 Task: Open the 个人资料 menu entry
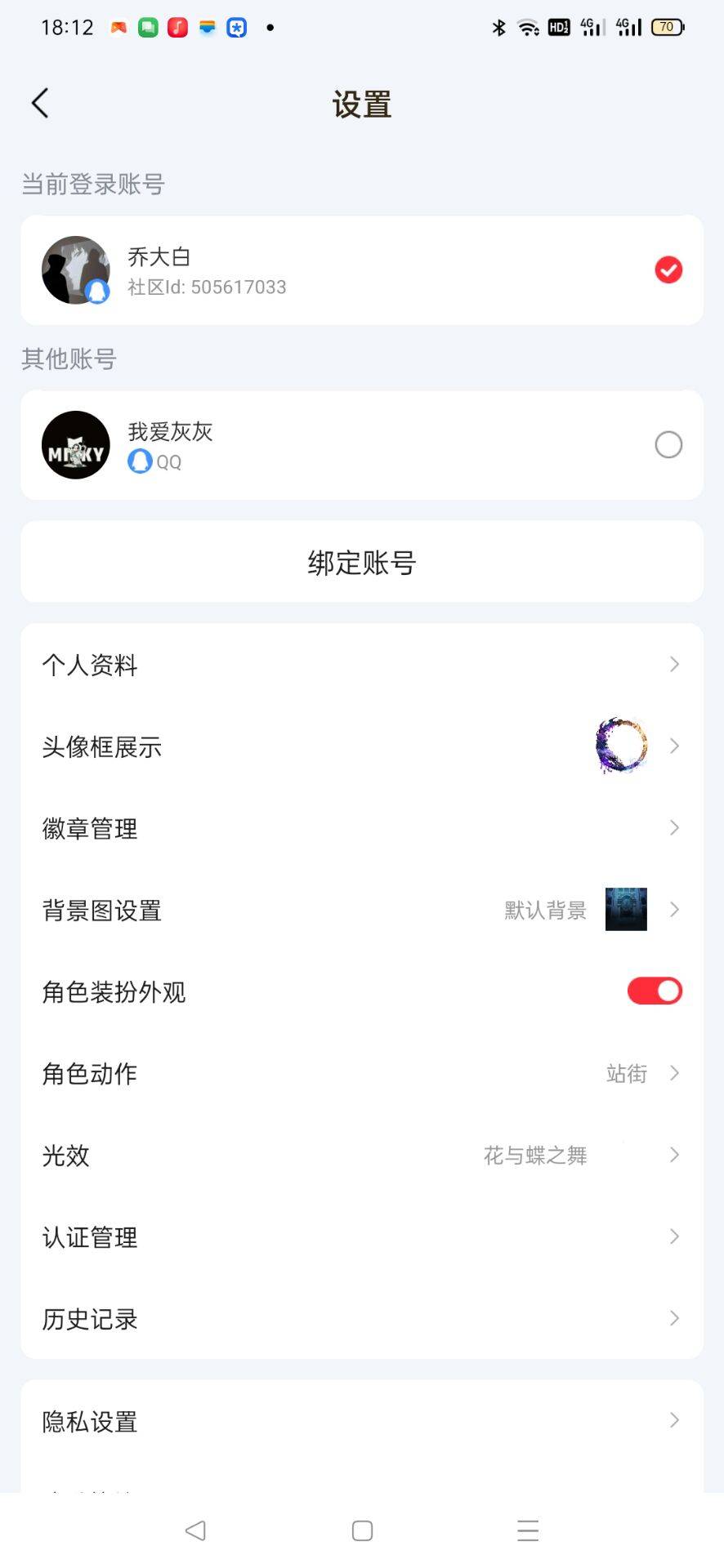(362, 665)
